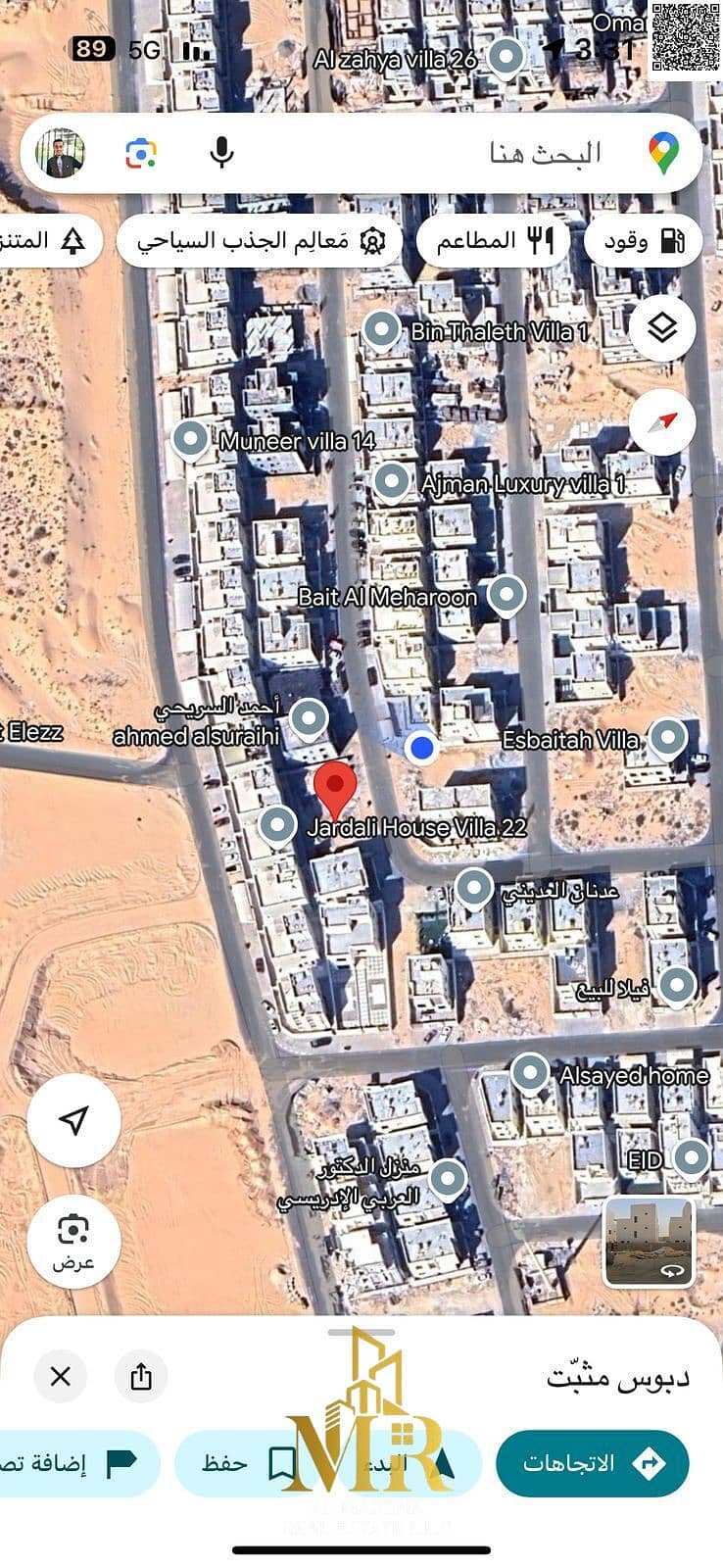Tap the Muneer villa 14 marker
This screenshot has width=723, height=1568.
(x=190, y=440)
